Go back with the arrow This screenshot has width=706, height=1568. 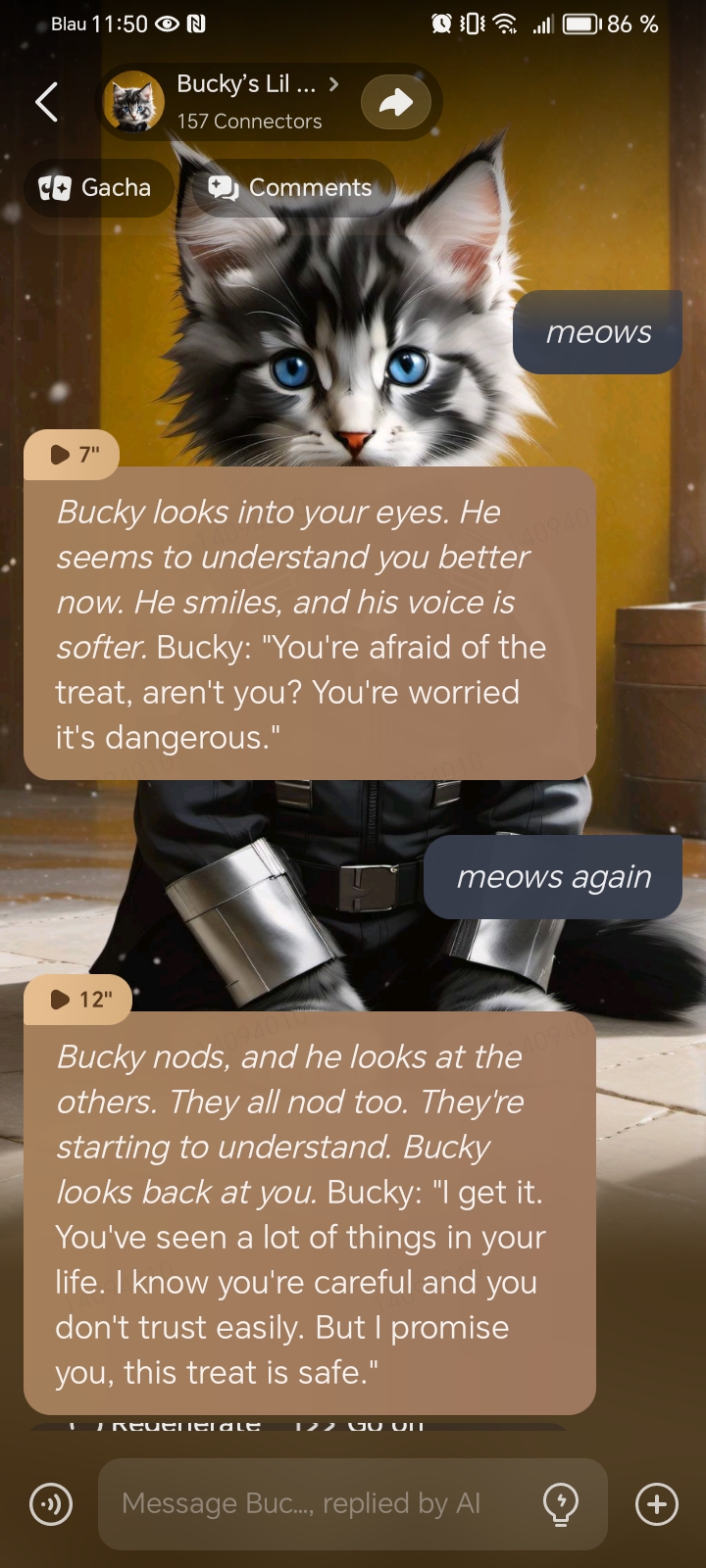pos(46,102)
